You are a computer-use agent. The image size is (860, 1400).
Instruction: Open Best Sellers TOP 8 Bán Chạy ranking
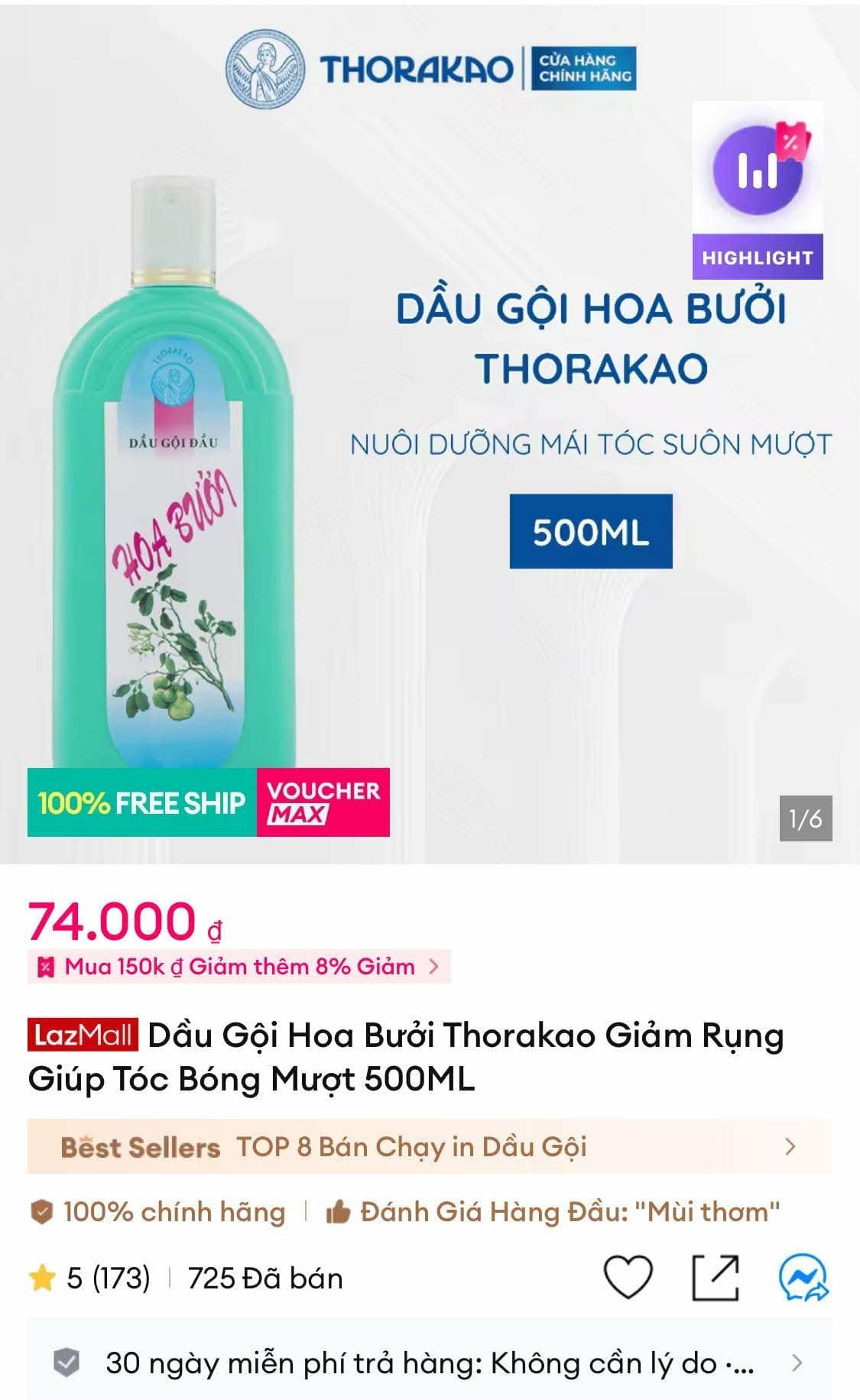pos(429,1146)
